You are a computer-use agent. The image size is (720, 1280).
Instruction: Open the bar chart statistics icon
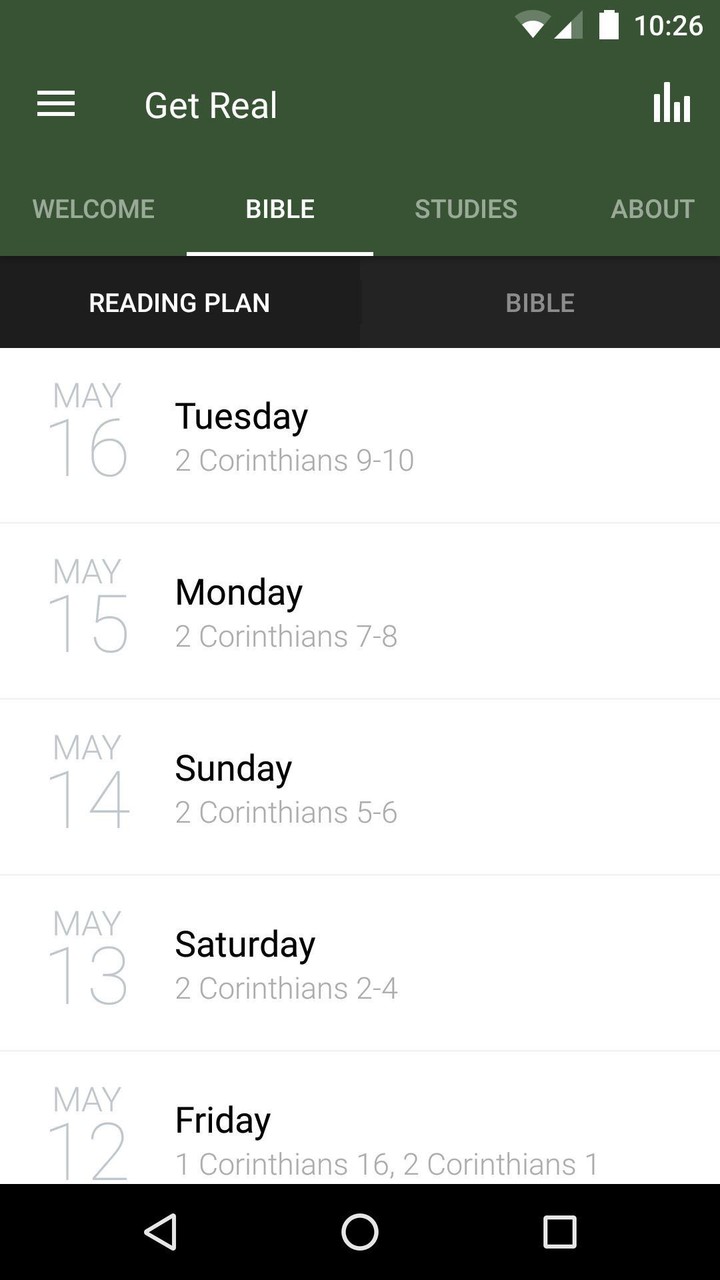tap(672, 104)
